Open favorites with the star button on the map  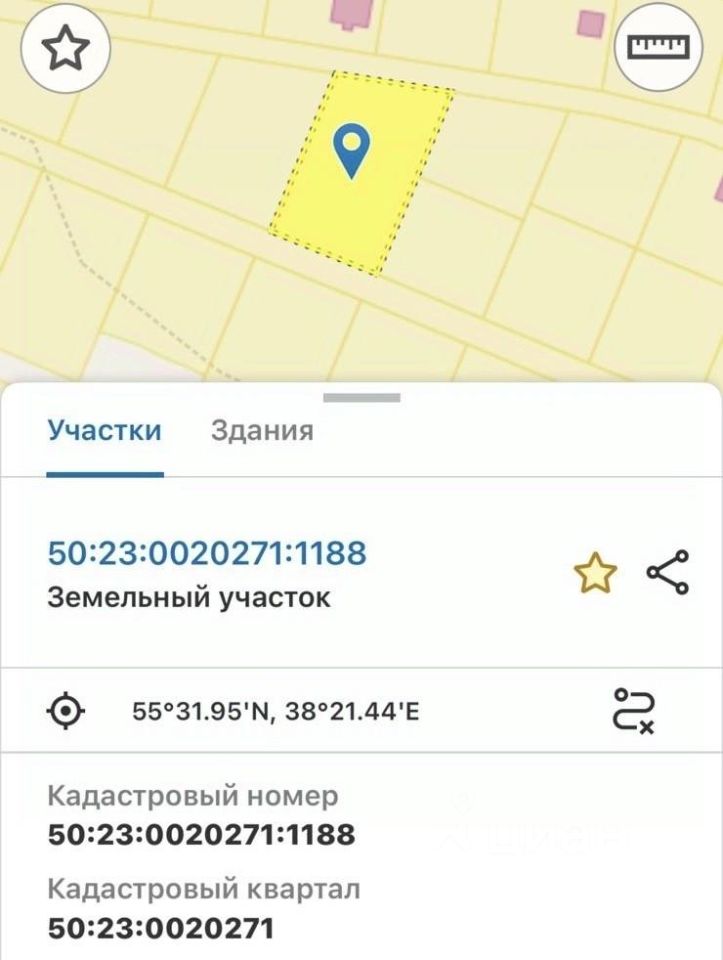click(x=65, y=50)
